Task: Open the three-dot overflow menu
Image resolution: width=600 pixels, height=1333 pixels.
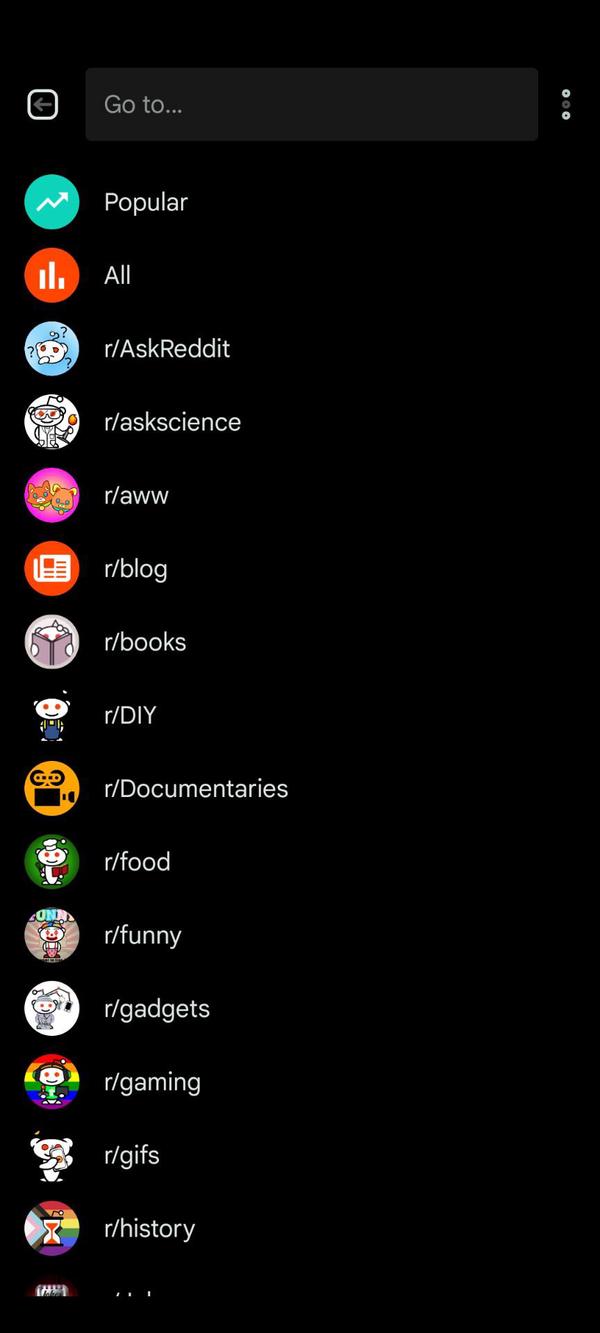Action: tap(566, 104)
